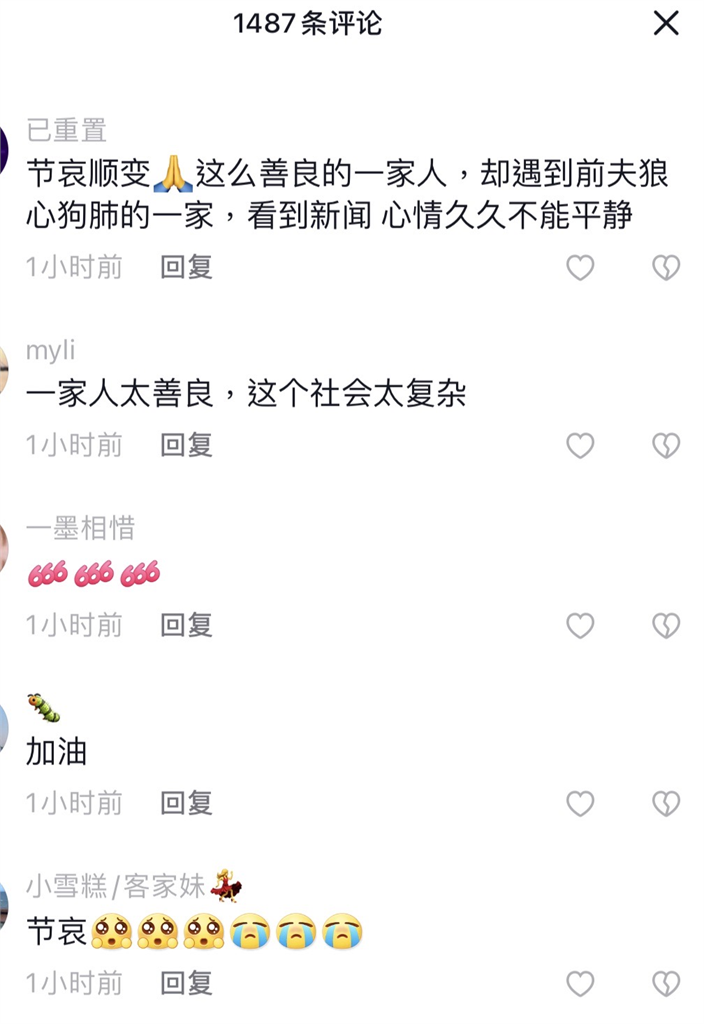Reply to 一墨相惜's comment
704x1024 pixels.
click(x=186, y=625)
